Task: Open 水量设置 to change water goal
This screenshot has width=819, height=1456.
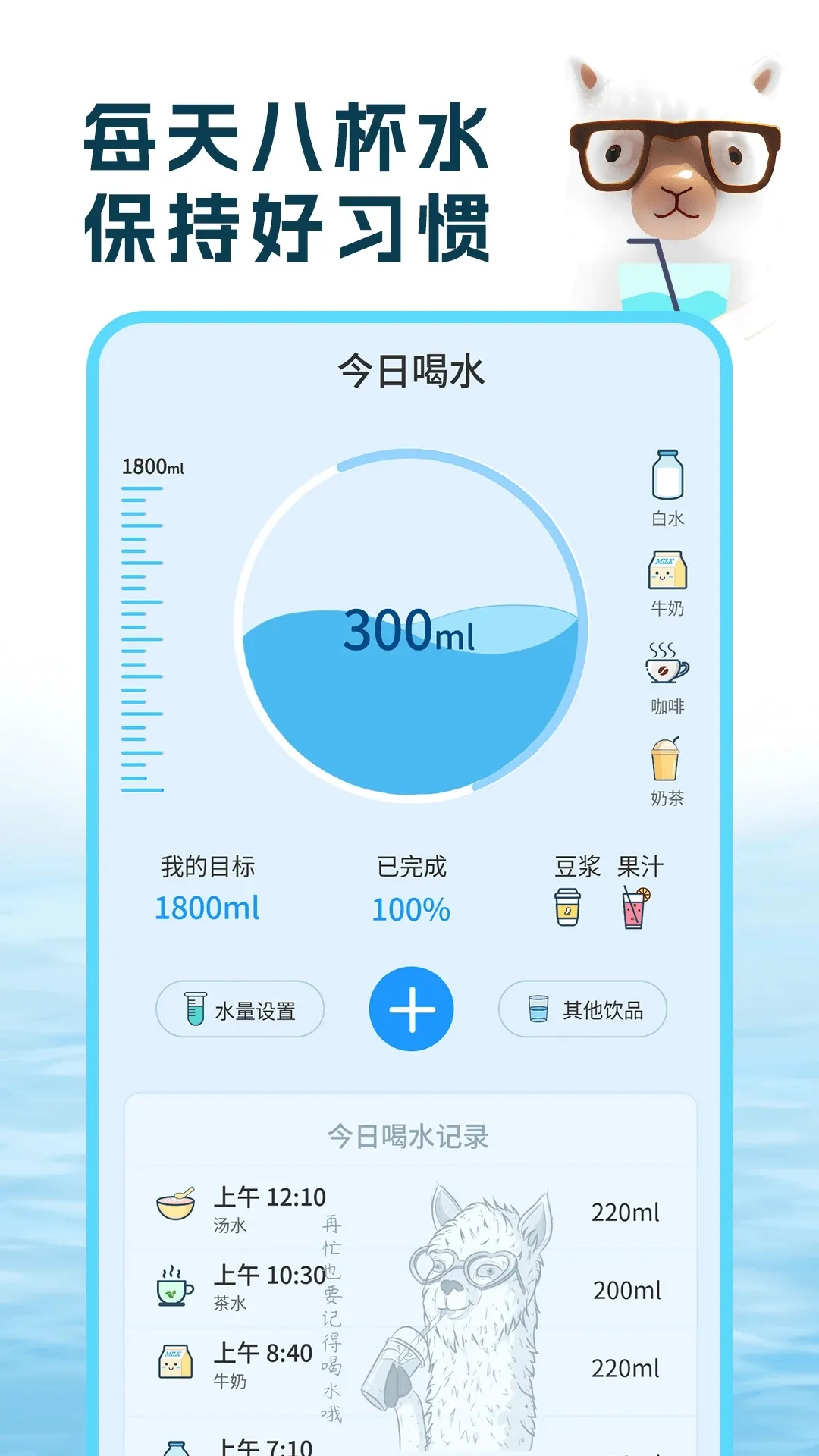Action: tap(239, 1009)
